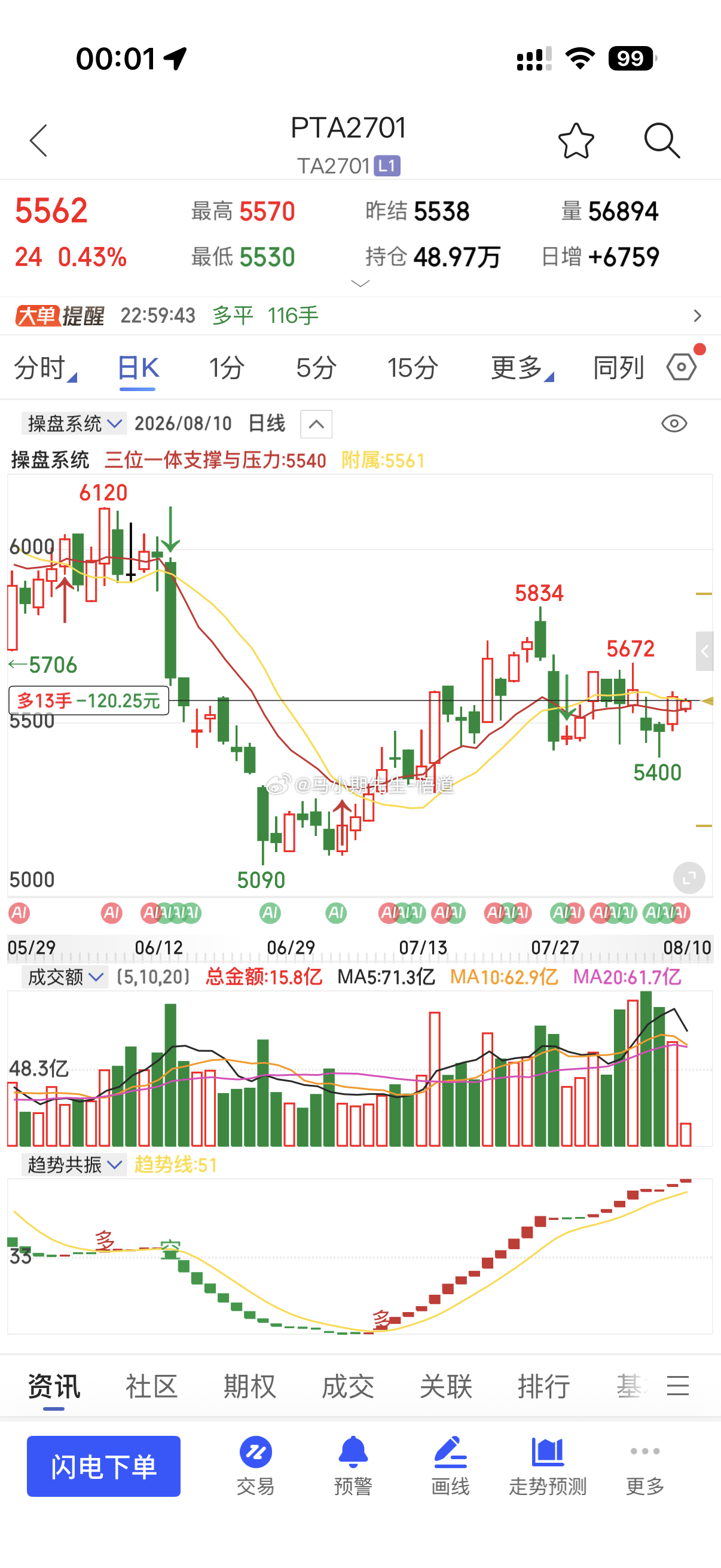Toggle indicator visibility with the eye icon

coord(674,423)
